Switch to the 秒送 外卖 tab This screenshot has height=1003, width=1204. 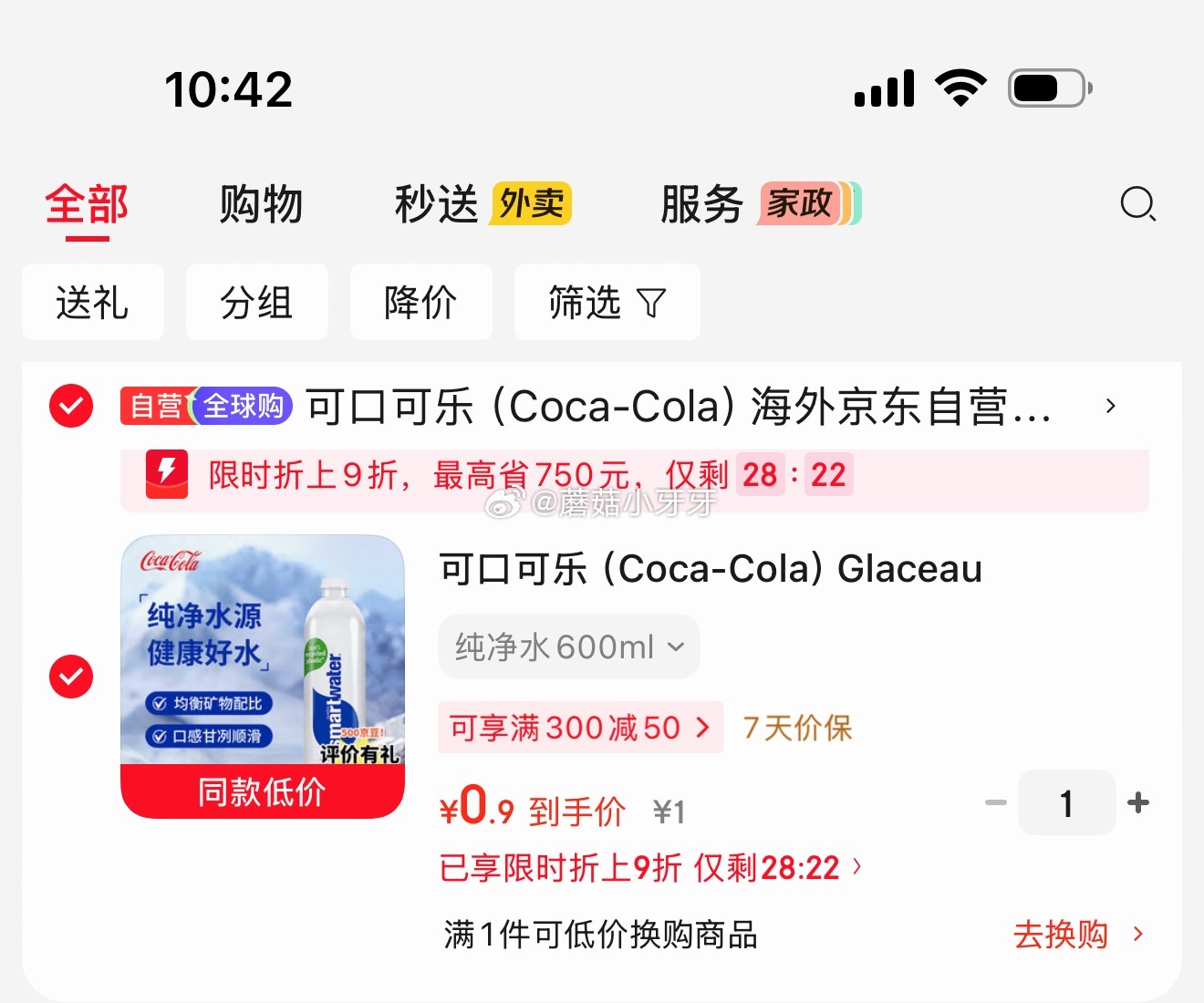[482, 204]
